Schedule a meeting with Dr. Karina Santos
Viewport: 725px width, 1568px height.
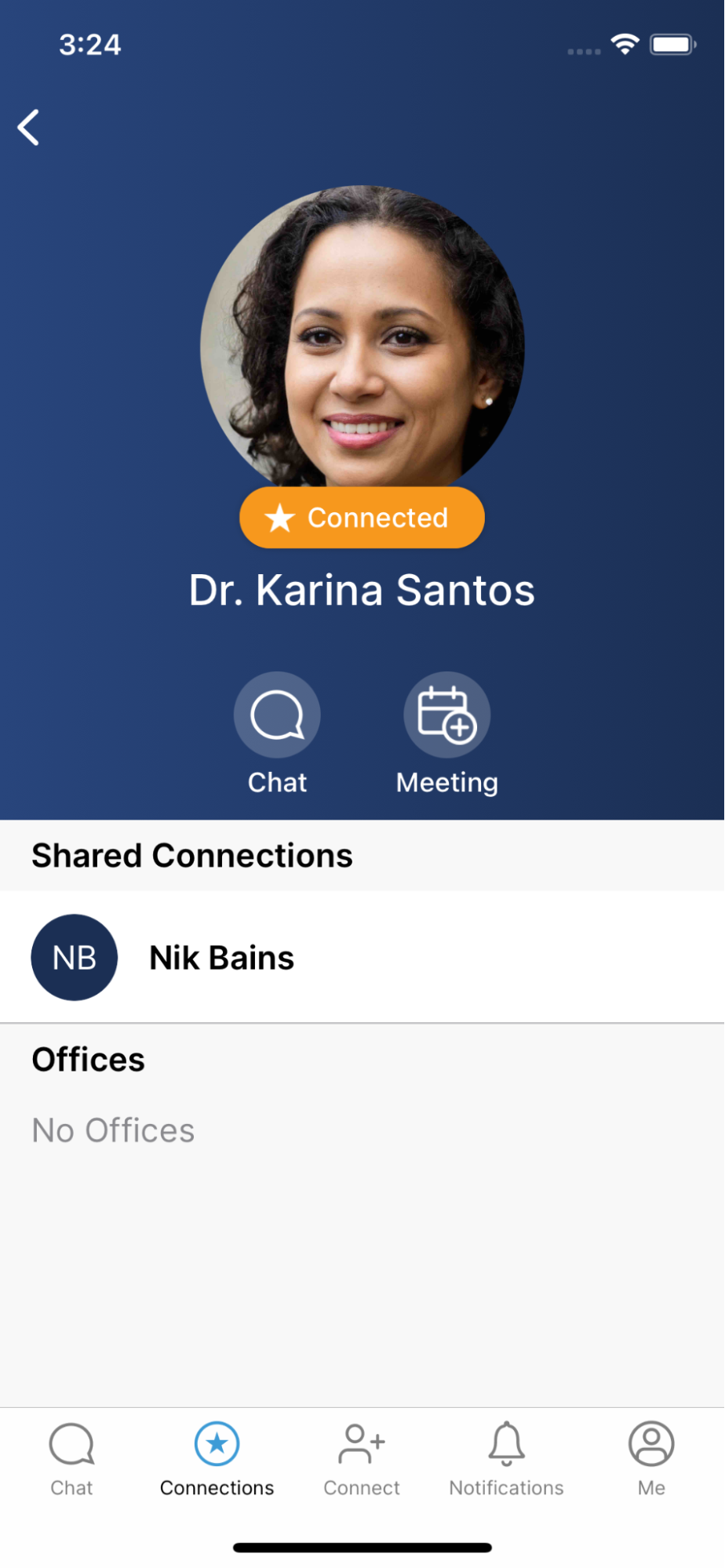click(446, 715)
